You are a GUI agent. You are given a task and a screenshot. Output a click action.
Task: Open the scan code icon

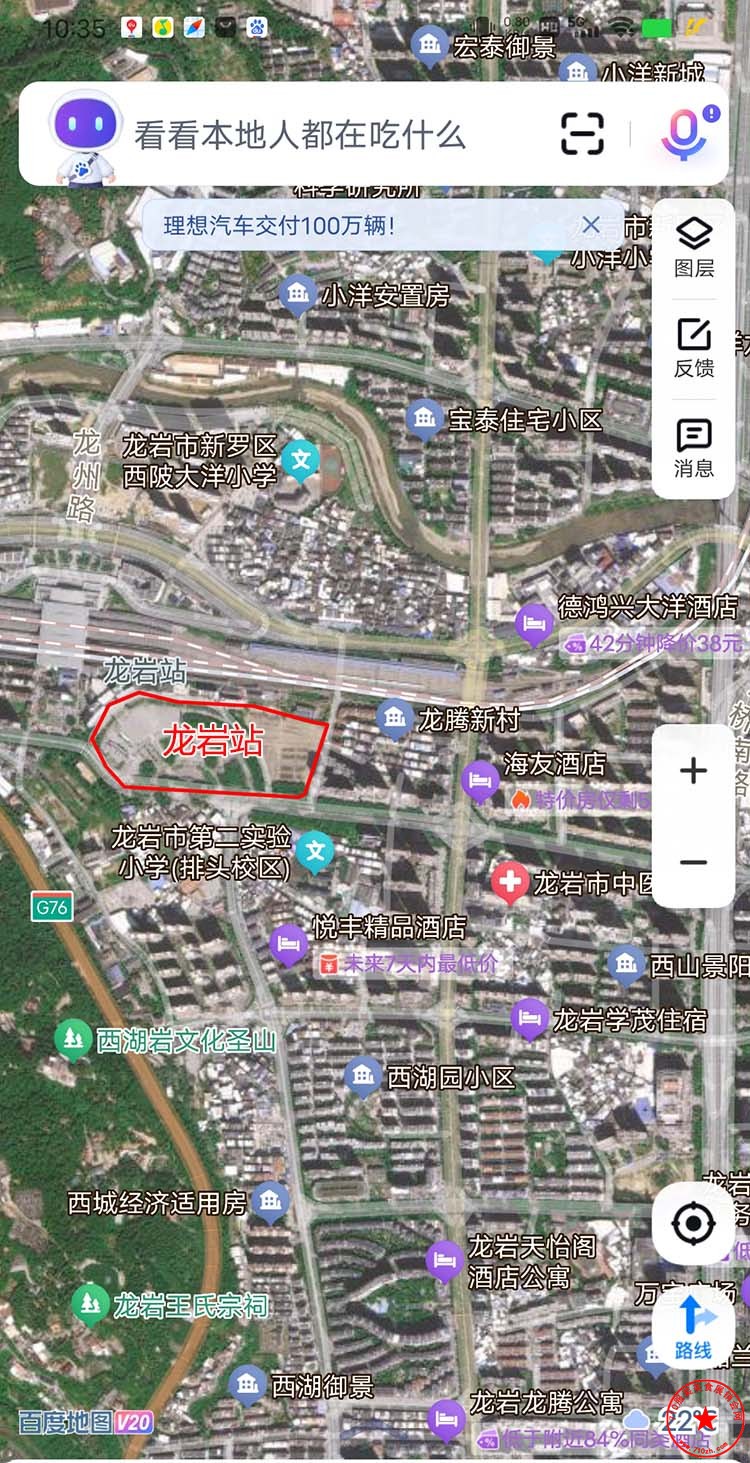pyautogui.click(x=582, y=133)
